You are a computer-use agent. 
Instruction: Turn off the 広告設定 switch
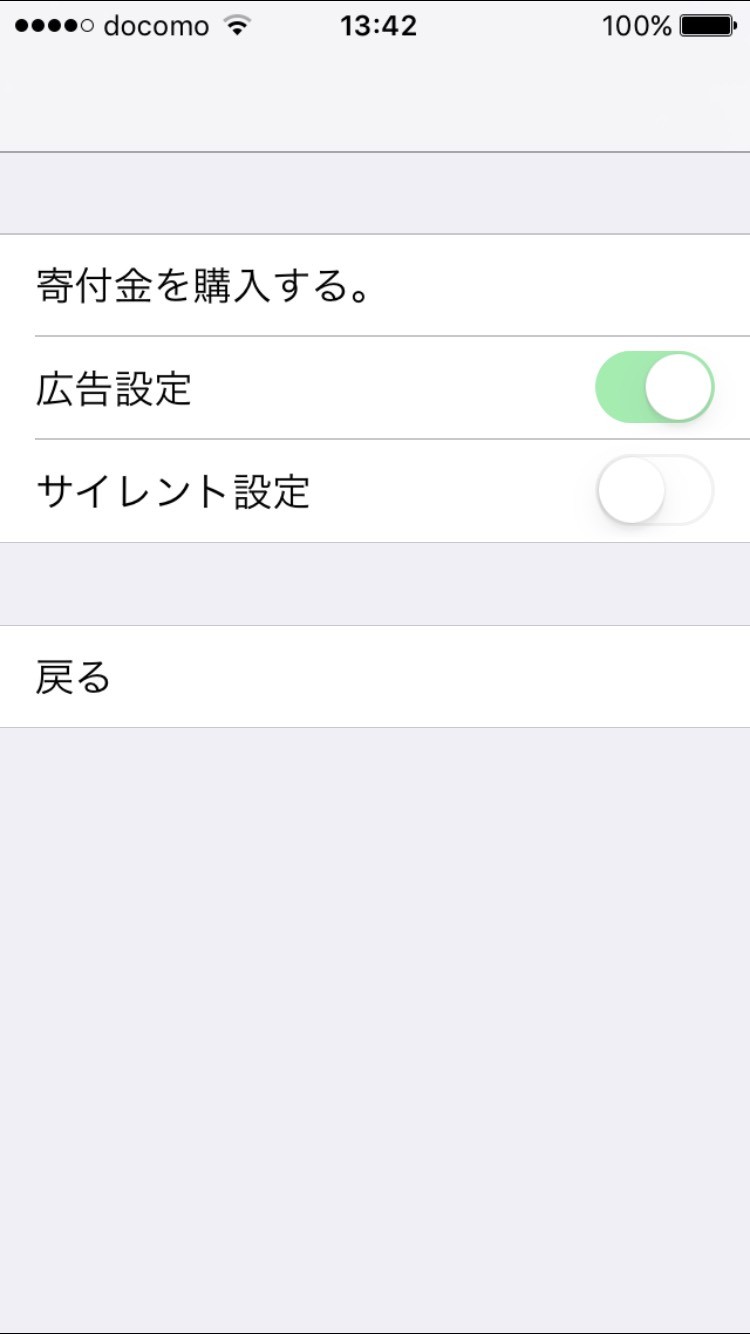pos(654,387)
